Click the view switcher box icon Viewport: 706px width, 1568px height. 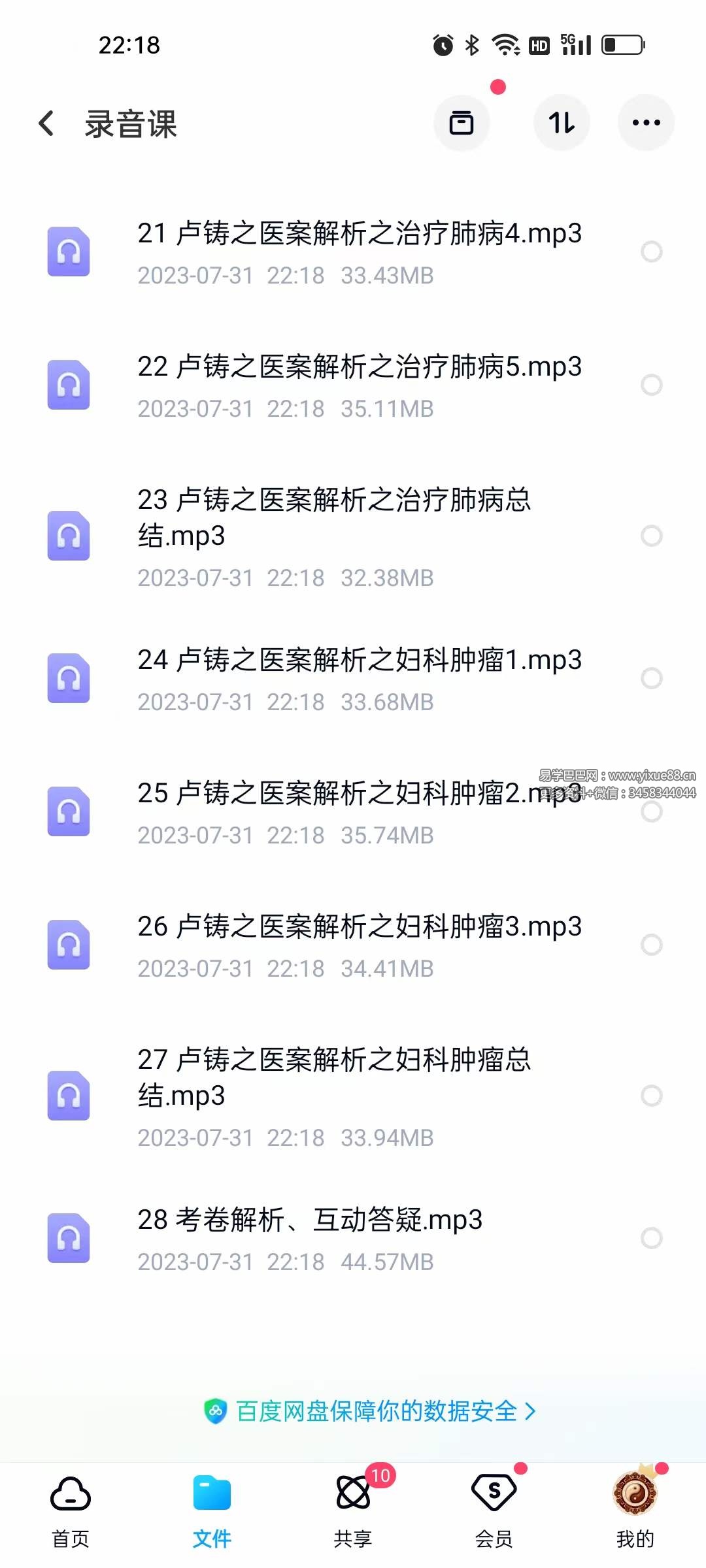pos(462,123)
